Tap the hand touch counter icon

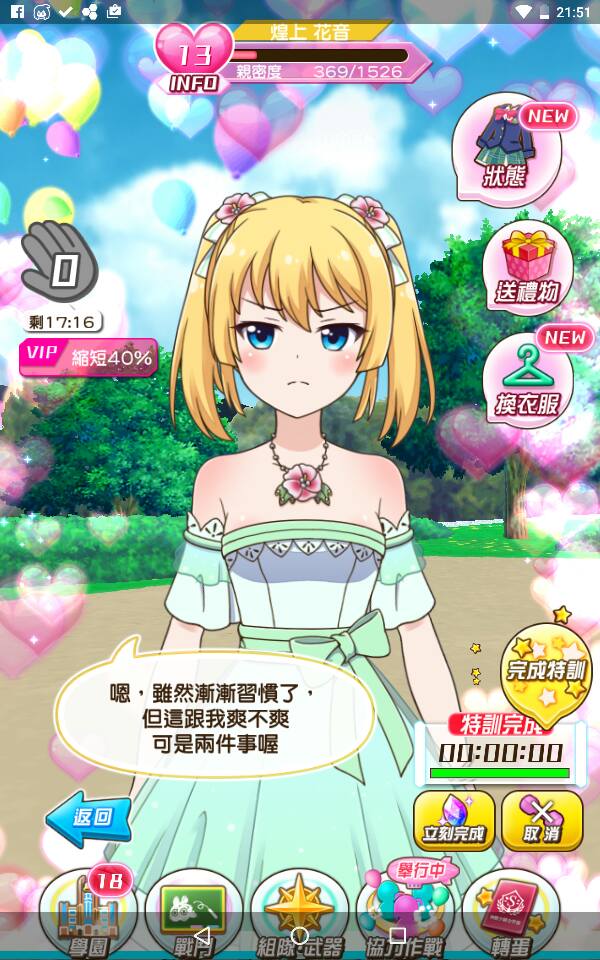(x=63, y=265)
